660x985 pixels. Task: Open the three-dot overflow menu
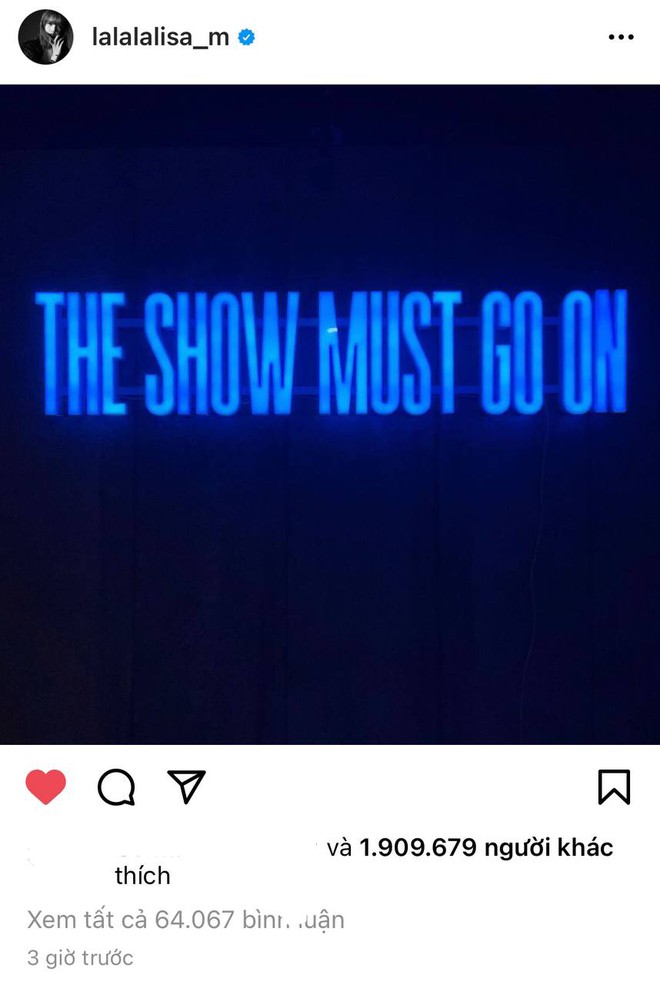pyautogui.click(x=622, y=38)
